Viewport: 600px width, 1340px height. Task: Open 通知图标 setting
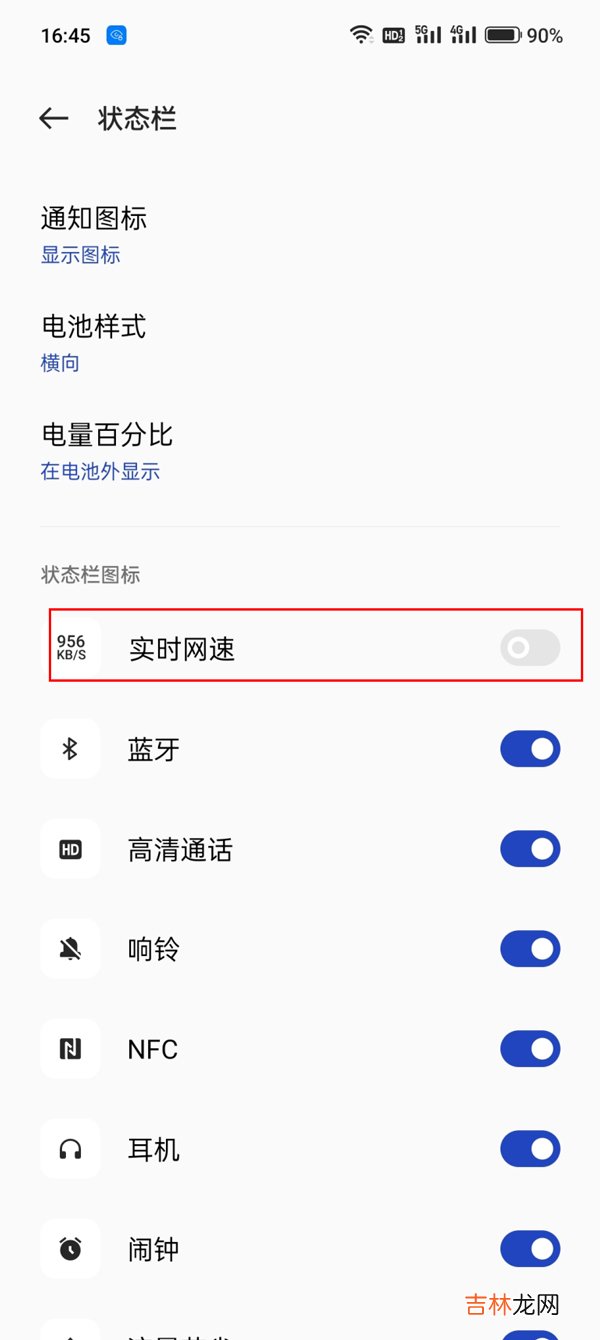coord(94,234)
